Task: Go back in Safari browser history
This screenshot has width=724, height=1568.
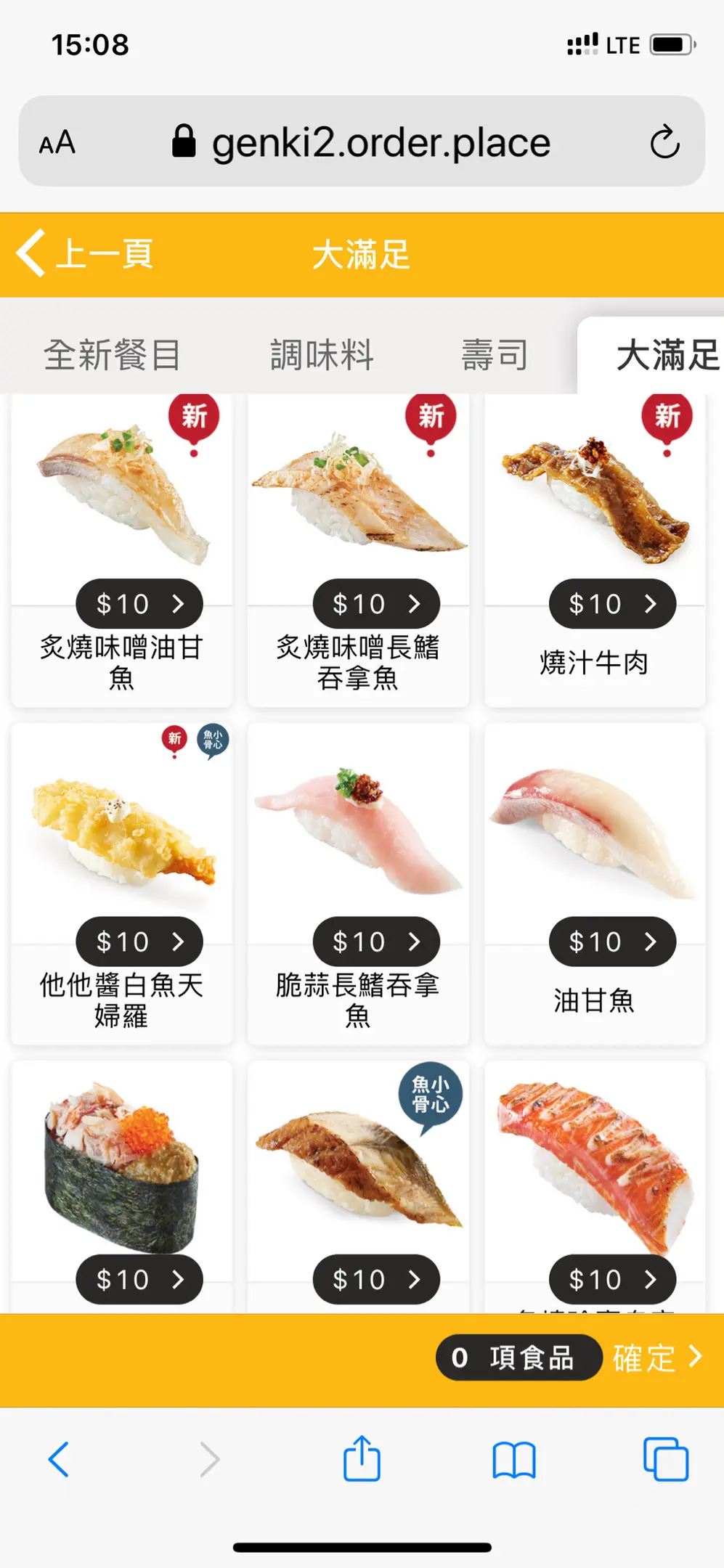Action: coord(58,1459)
